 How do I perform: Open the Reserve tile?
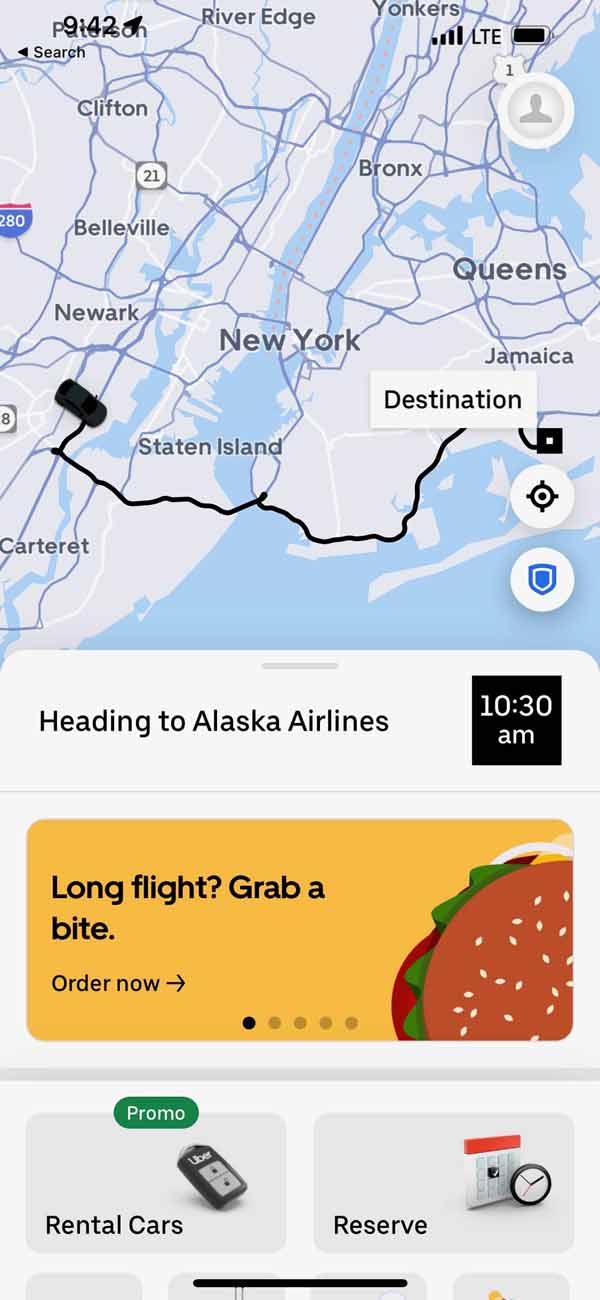pos(444,1183)
